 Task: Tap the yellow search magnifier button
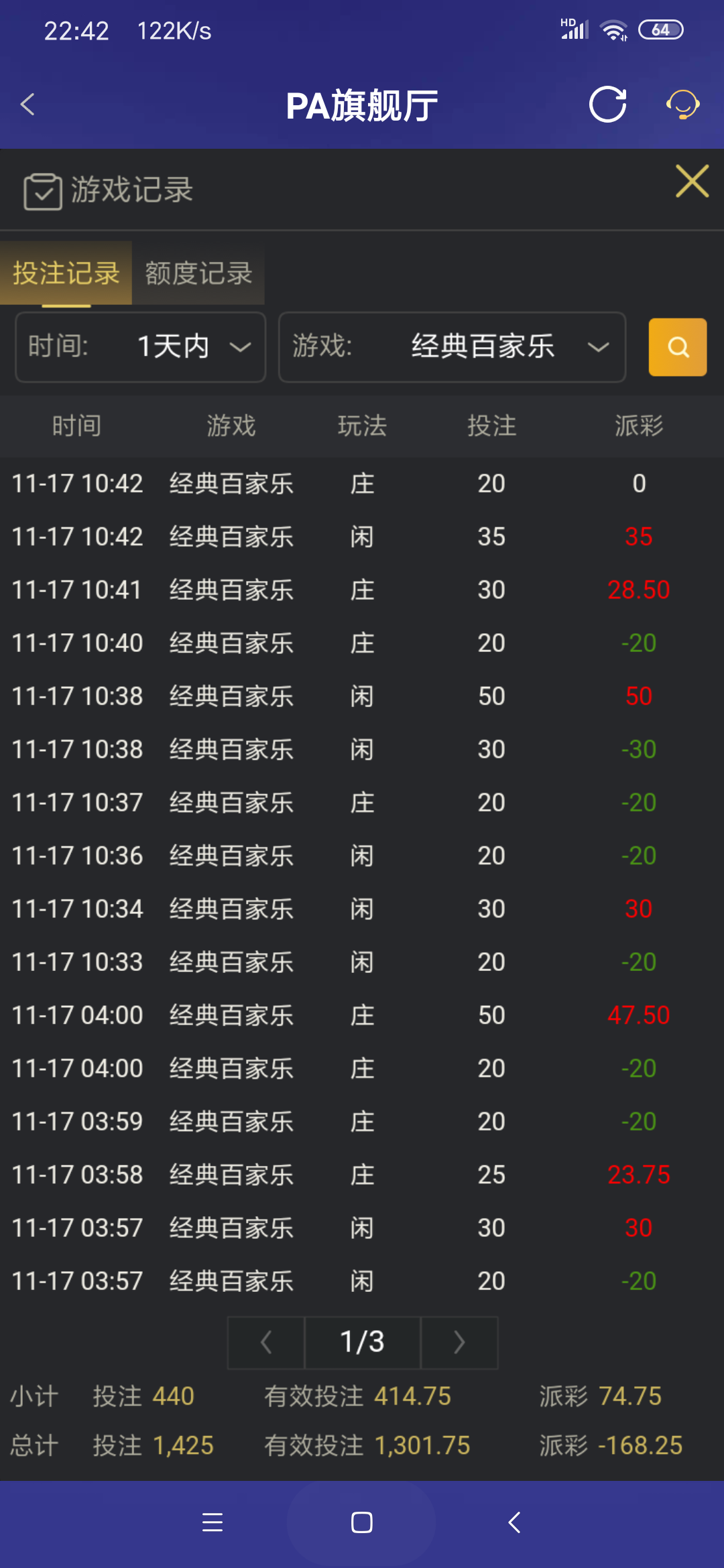[x=677, y=347]
